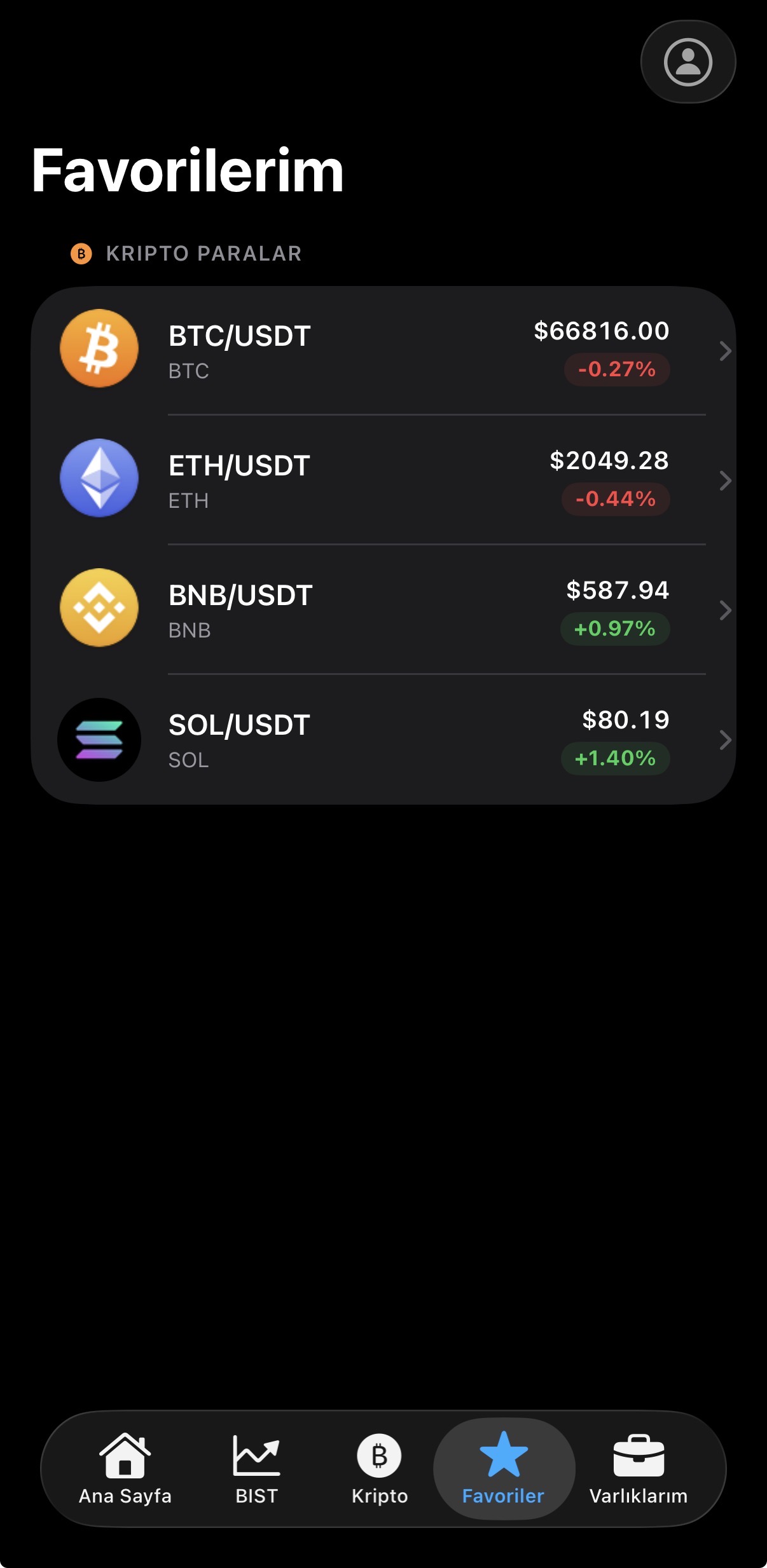Open the profile icon button

pos(688,62)
